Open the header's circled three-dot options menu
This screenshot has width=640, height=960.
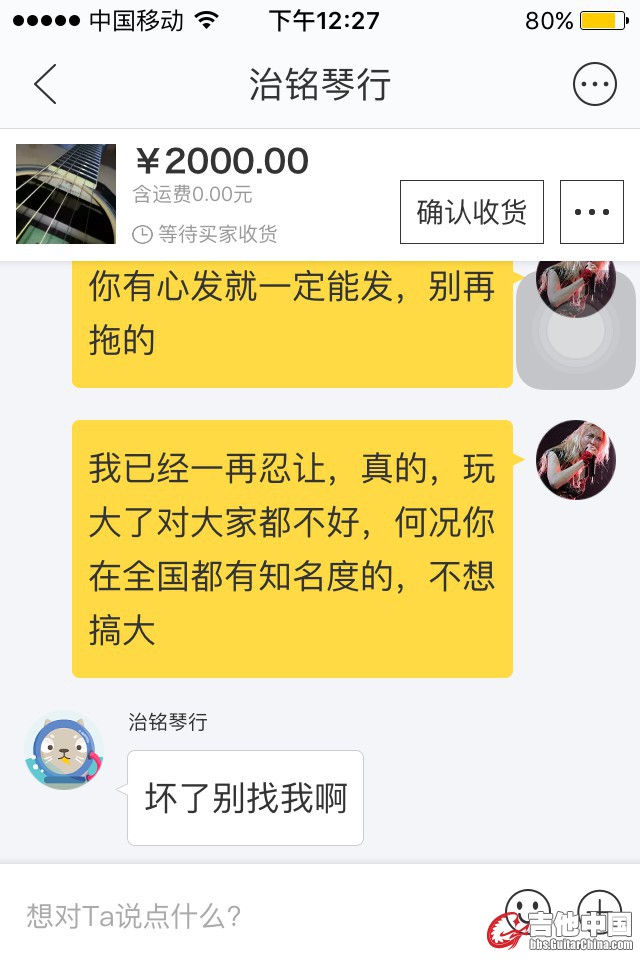[594, 84]
